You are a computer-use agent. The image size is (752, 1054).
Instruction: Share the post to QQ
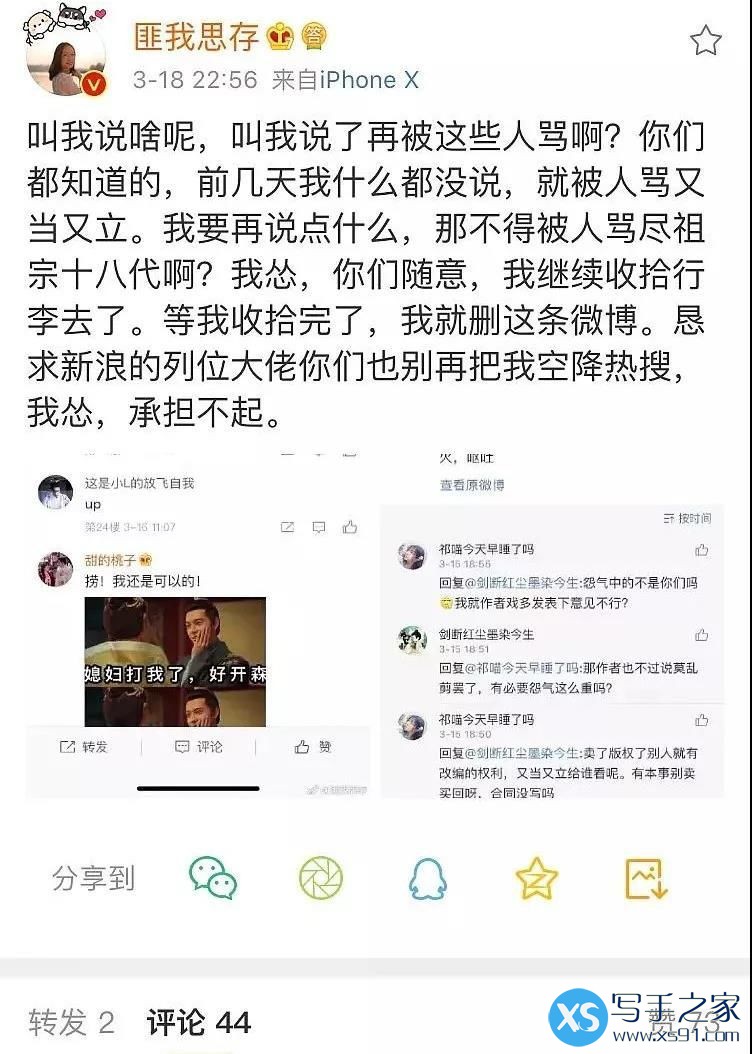[x=427, y=879]
